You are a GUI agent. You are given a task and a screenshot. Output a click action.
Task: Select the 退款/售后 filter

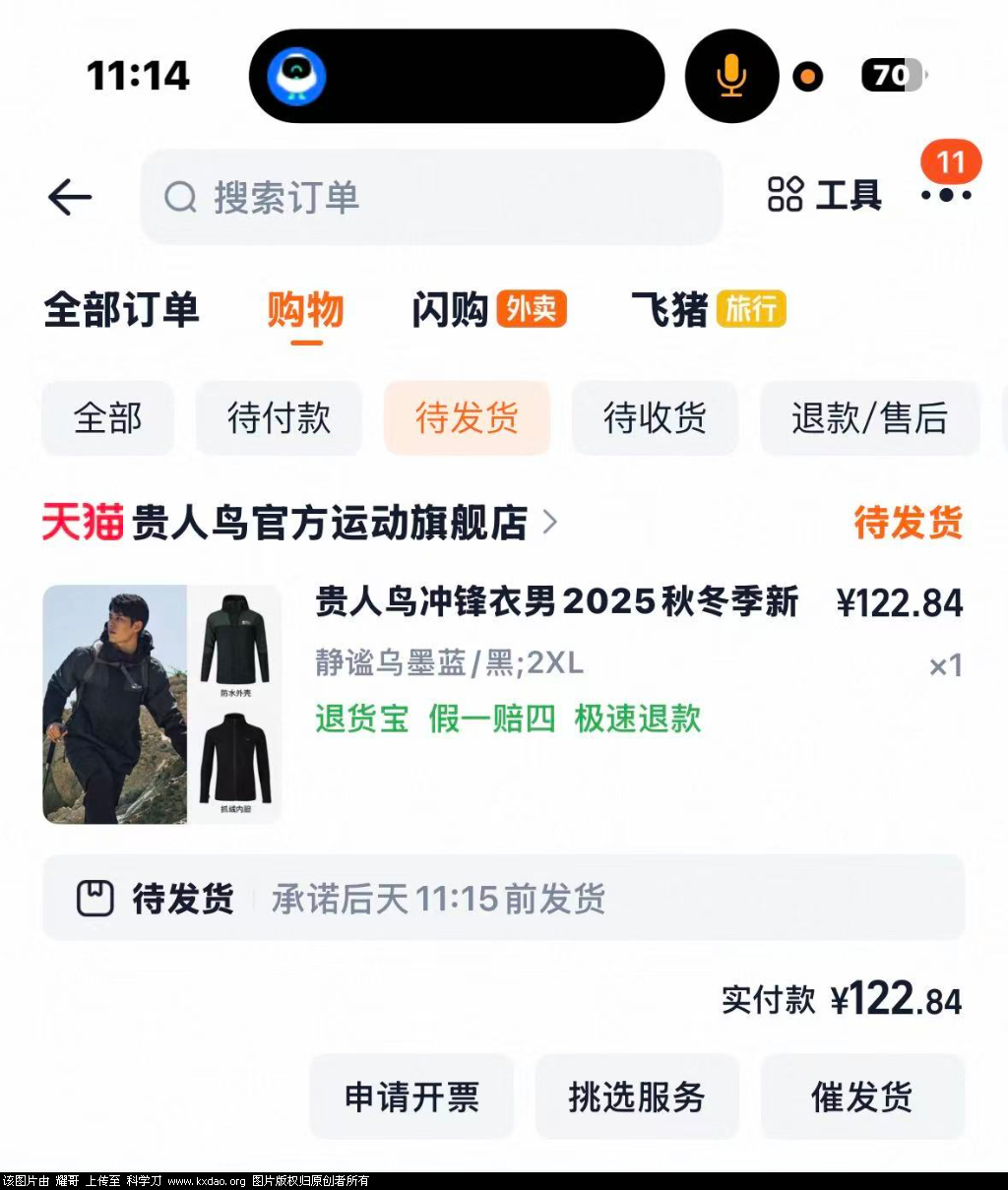[x=870, y=418]
